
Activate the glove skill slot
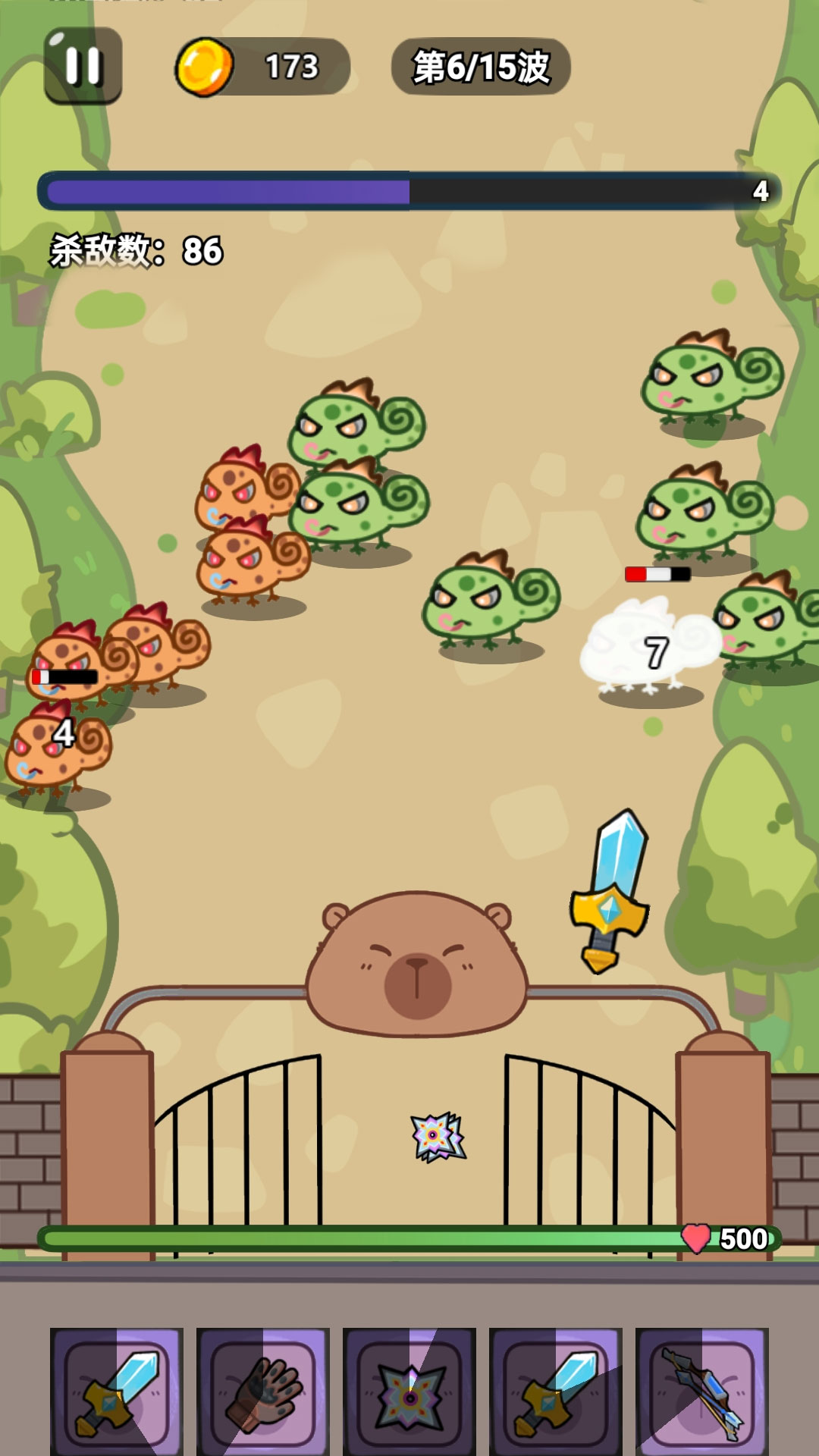(262, 1392)
